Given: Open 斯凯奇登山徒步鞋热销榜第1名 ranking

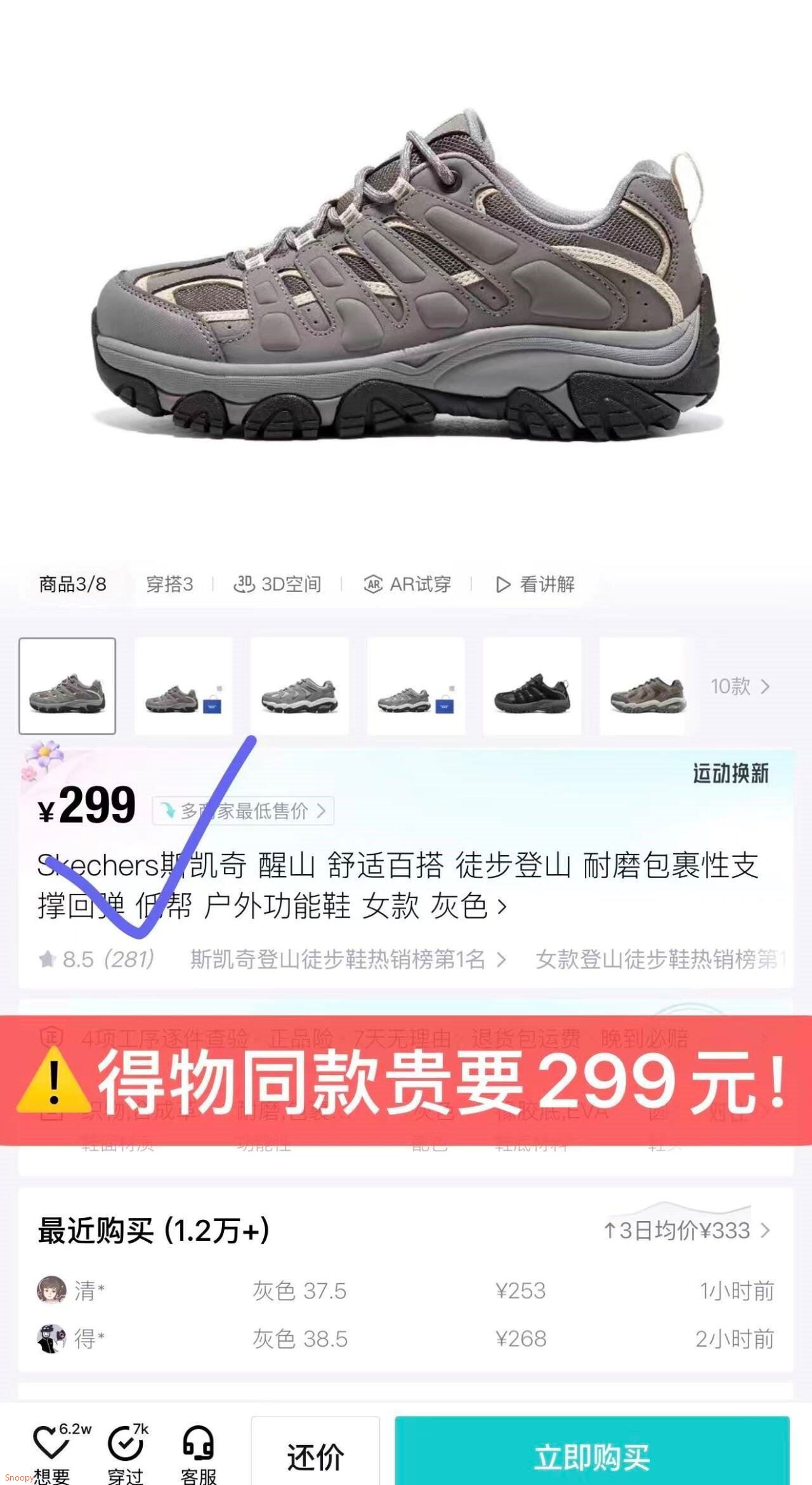Looking at the screenshot, I should point(348,959).
